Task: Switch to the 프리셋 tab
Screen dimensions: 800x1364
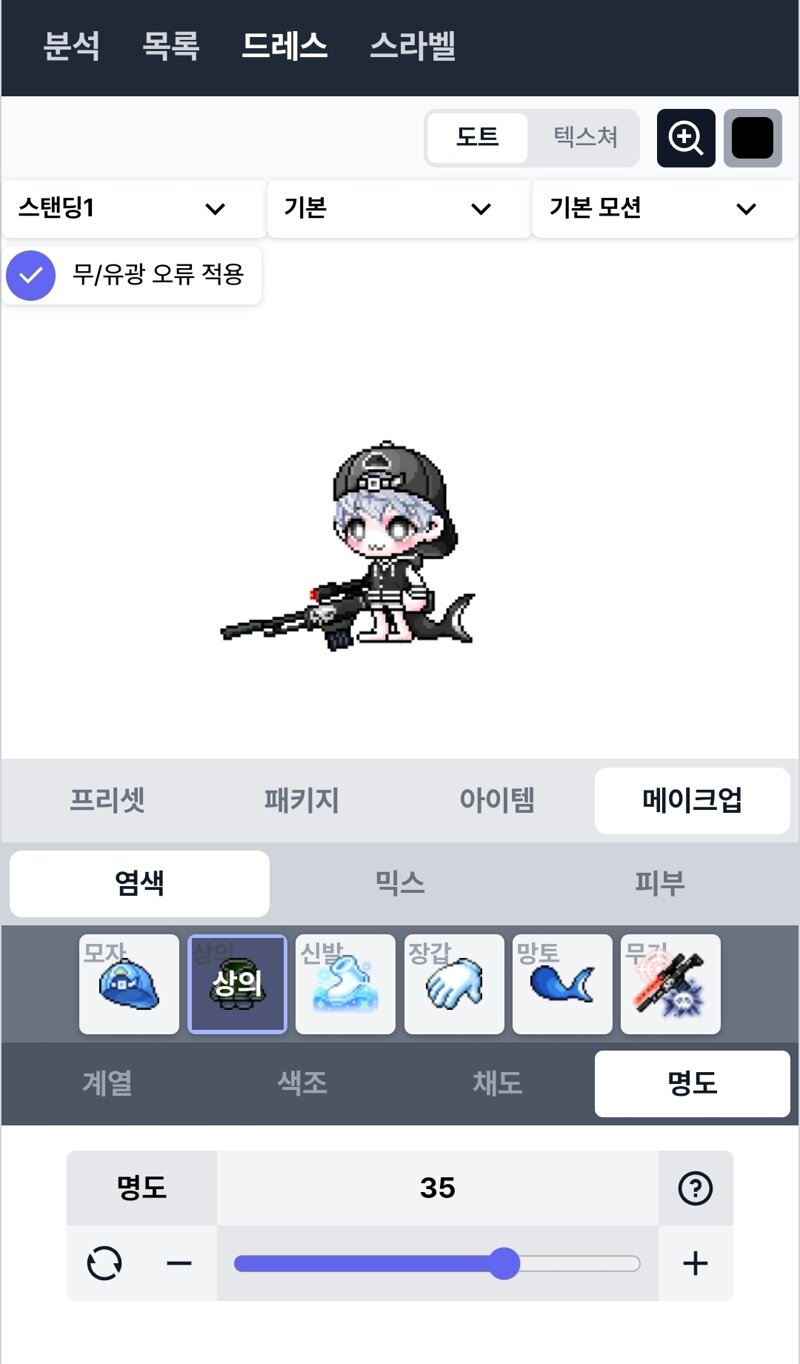Action: (107, 800)
